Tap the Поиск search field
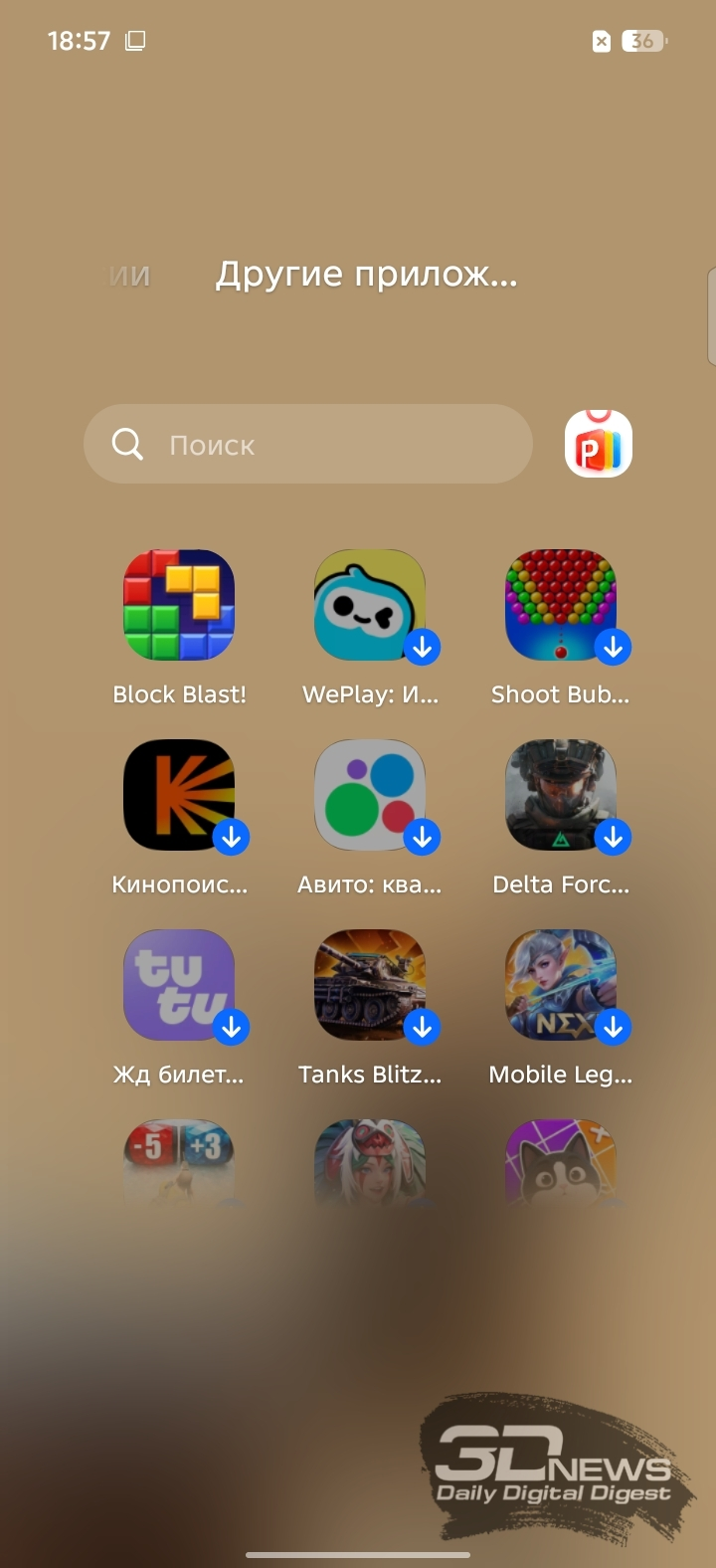 (308, 444)
